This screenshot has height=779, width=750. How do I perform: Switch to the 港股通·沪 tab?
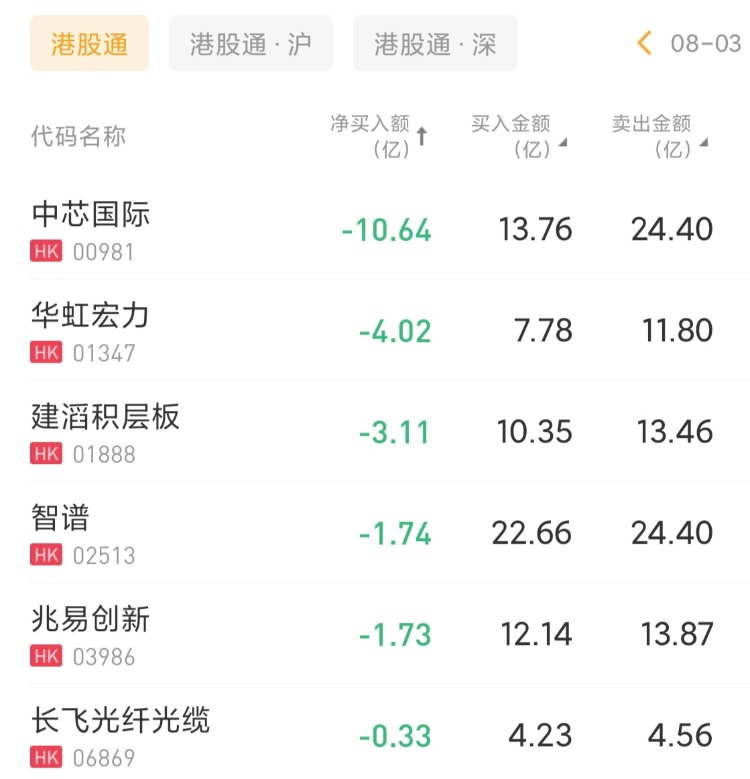251,43
